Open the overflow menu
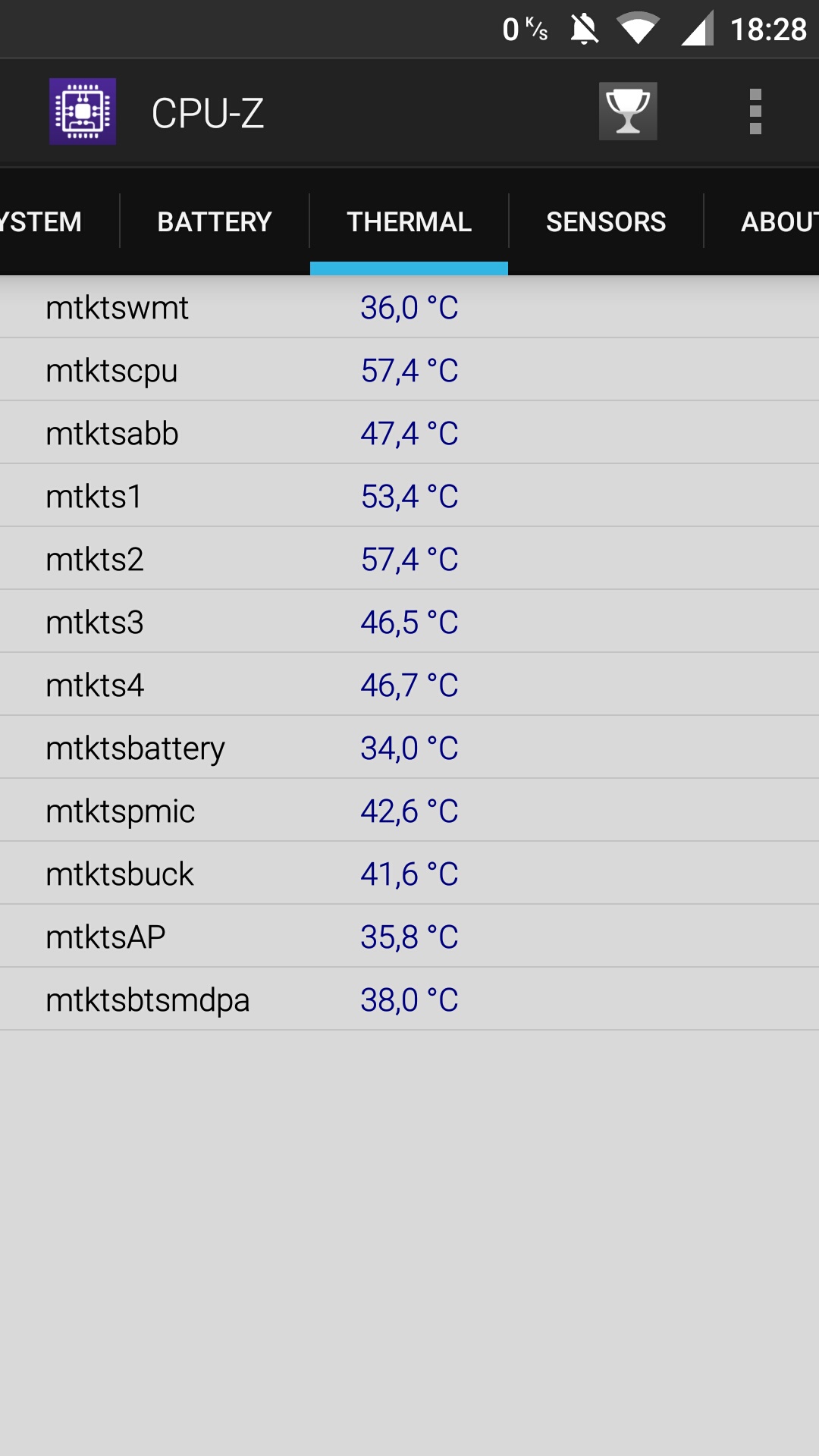This screenshot has height=1456, width=819. [x=755, y=111]
